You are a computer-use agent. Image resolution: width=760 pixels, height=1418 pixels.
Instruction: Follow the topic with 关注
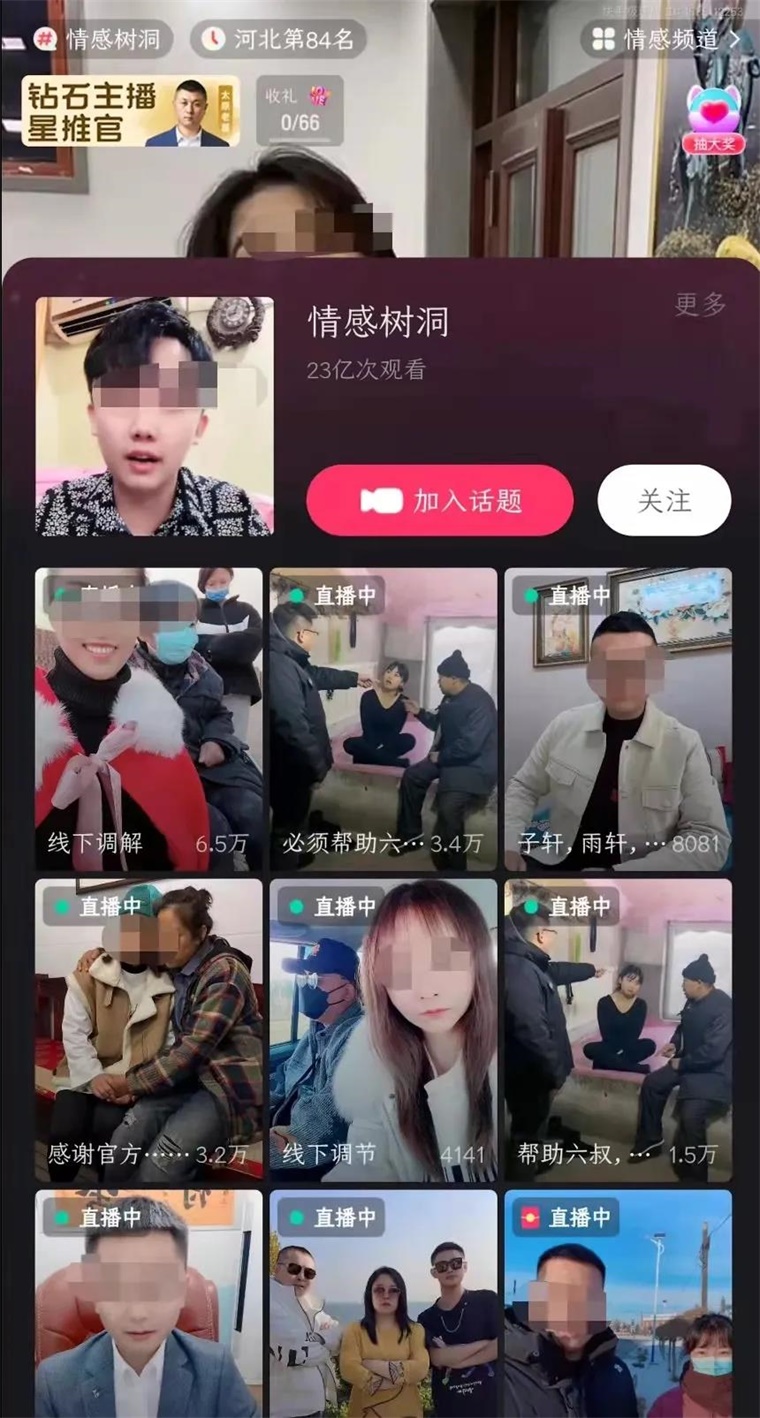click(x=664, y=500)
